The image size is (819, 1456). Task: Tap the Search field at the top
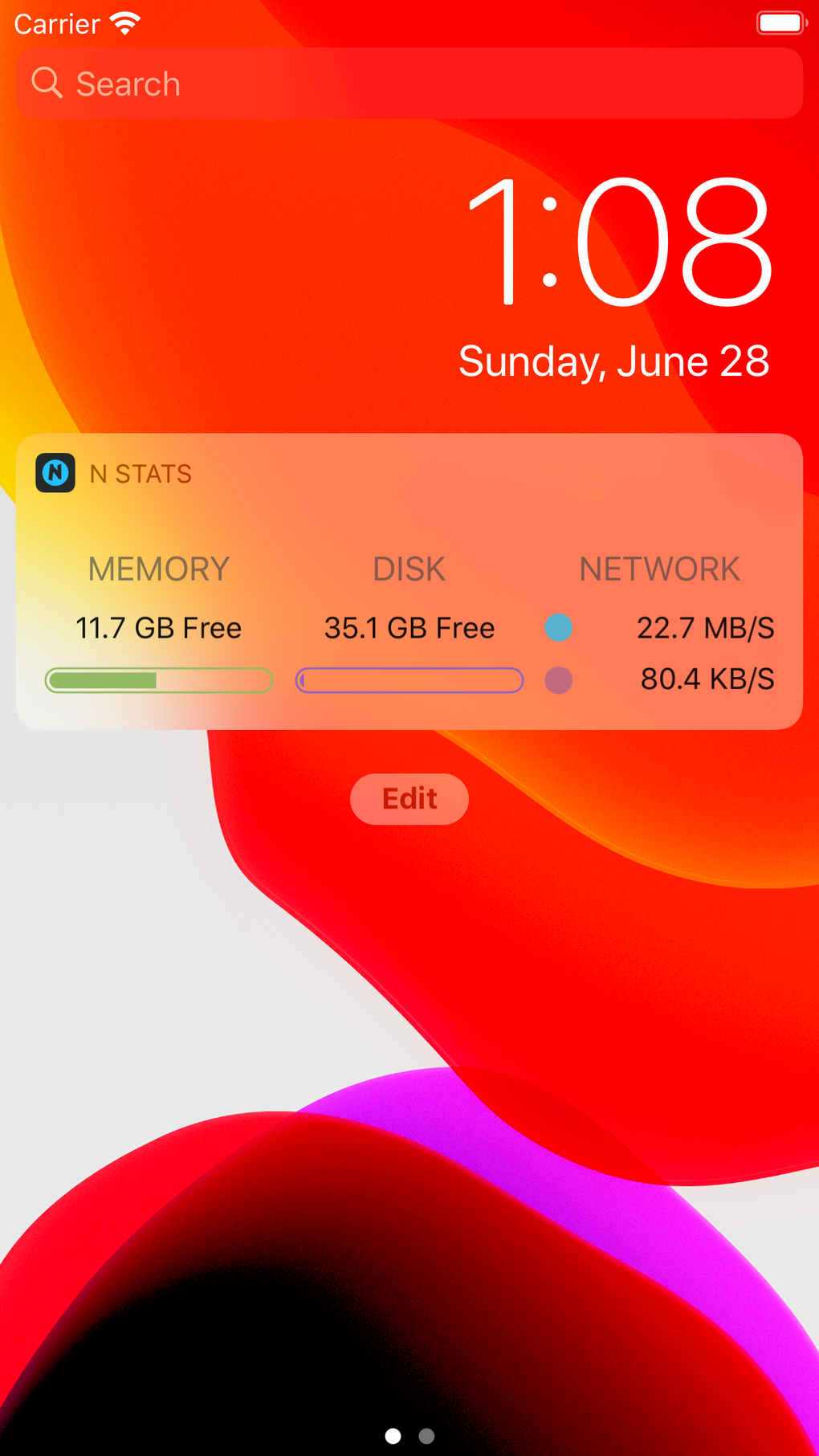[x=409, y=84]
